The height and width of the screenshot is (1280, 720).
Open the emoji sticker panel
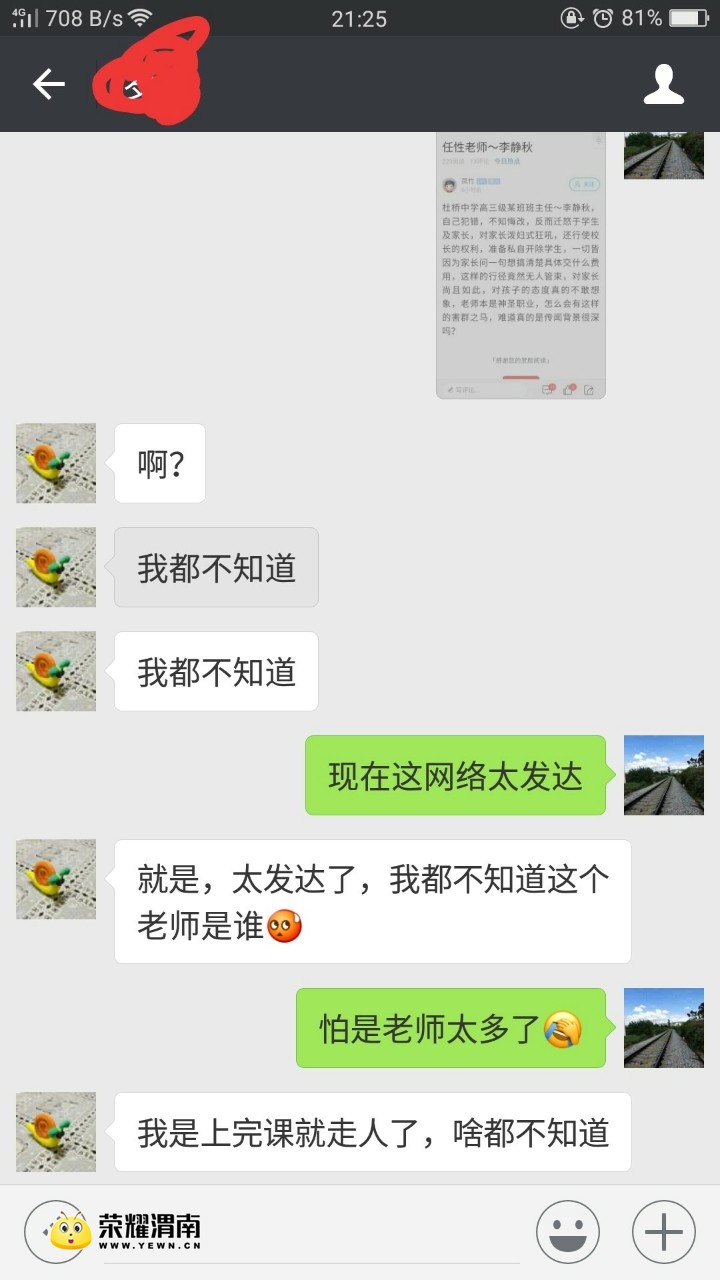click(x=567, y=1232)
